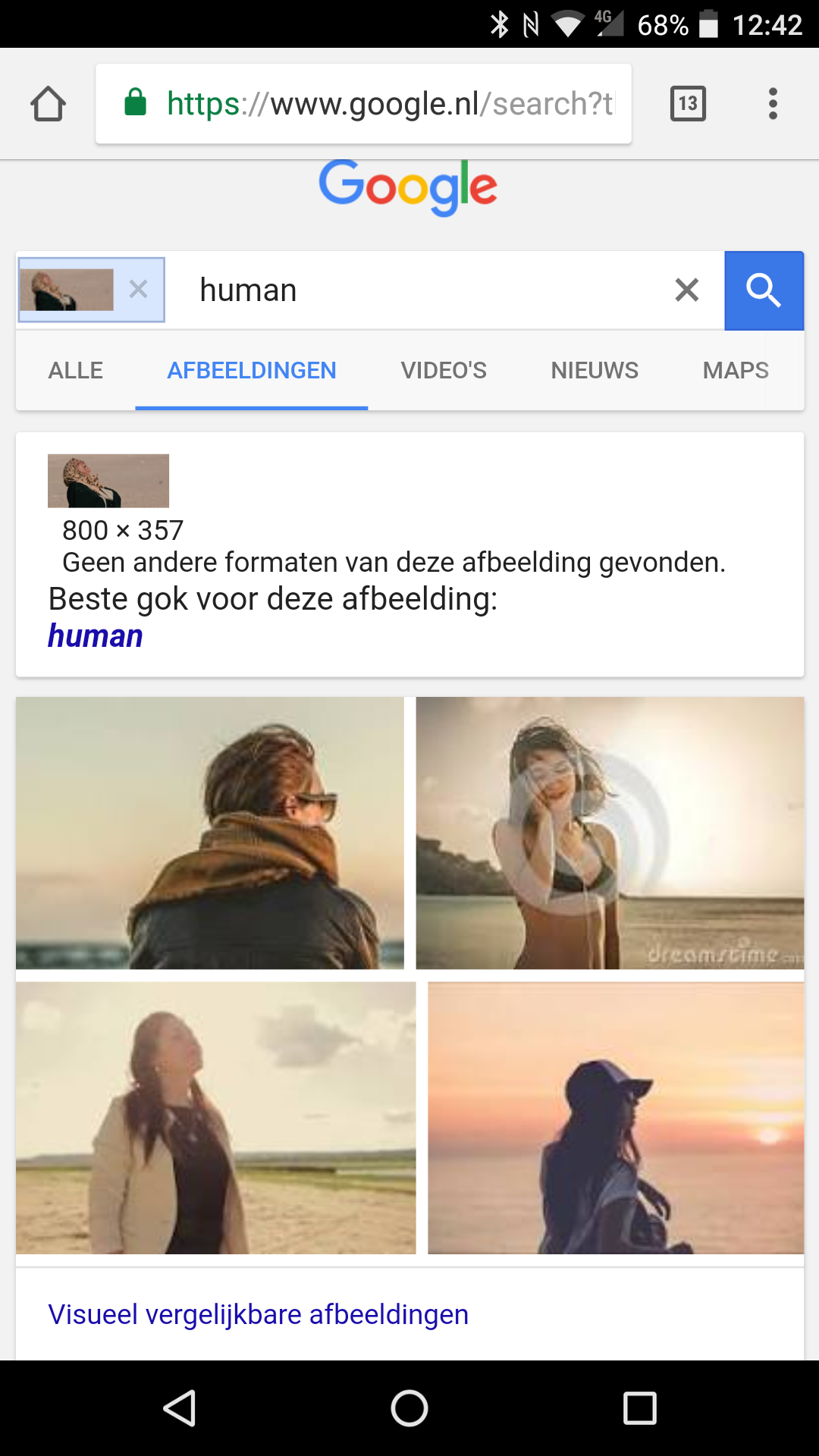Go back using the system back button

(x=180, y=1408)
